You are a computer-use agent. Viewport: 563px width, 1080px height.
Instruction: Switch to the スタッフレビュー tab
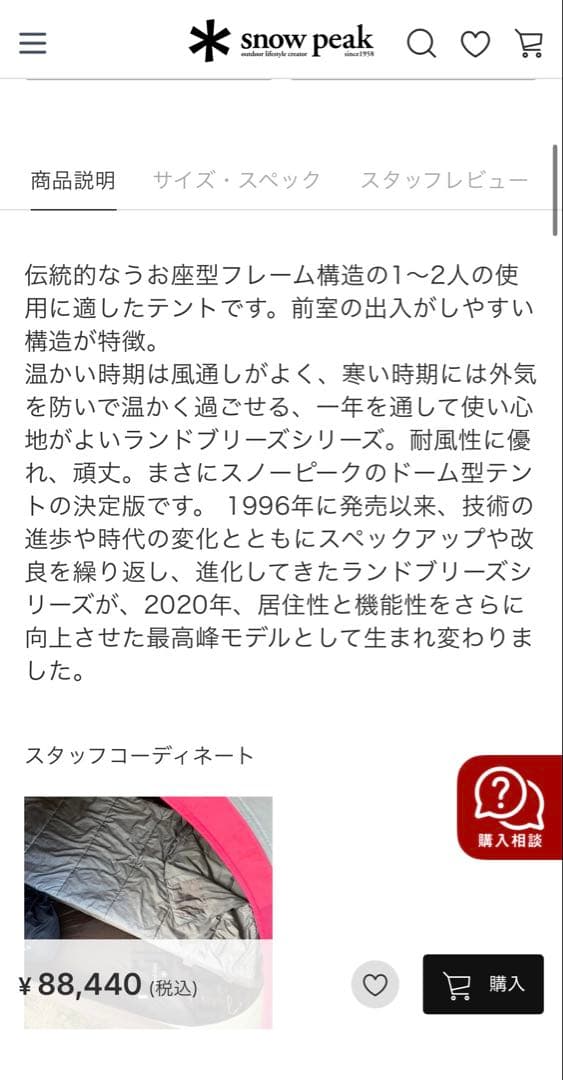[444, 180]
